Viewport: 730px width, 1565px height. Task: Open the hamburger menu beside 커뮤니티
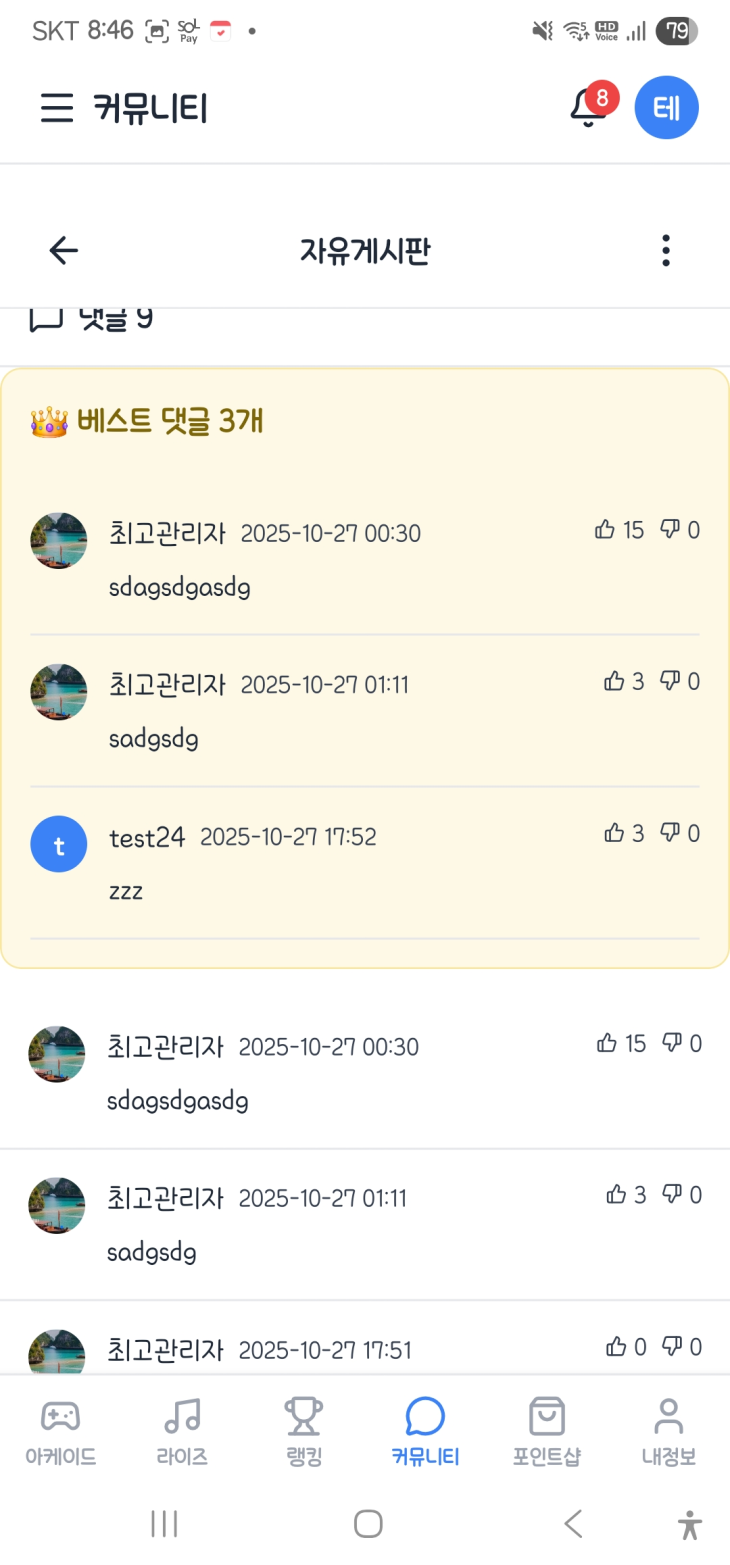pyautogui.click(x=57, y=107)
